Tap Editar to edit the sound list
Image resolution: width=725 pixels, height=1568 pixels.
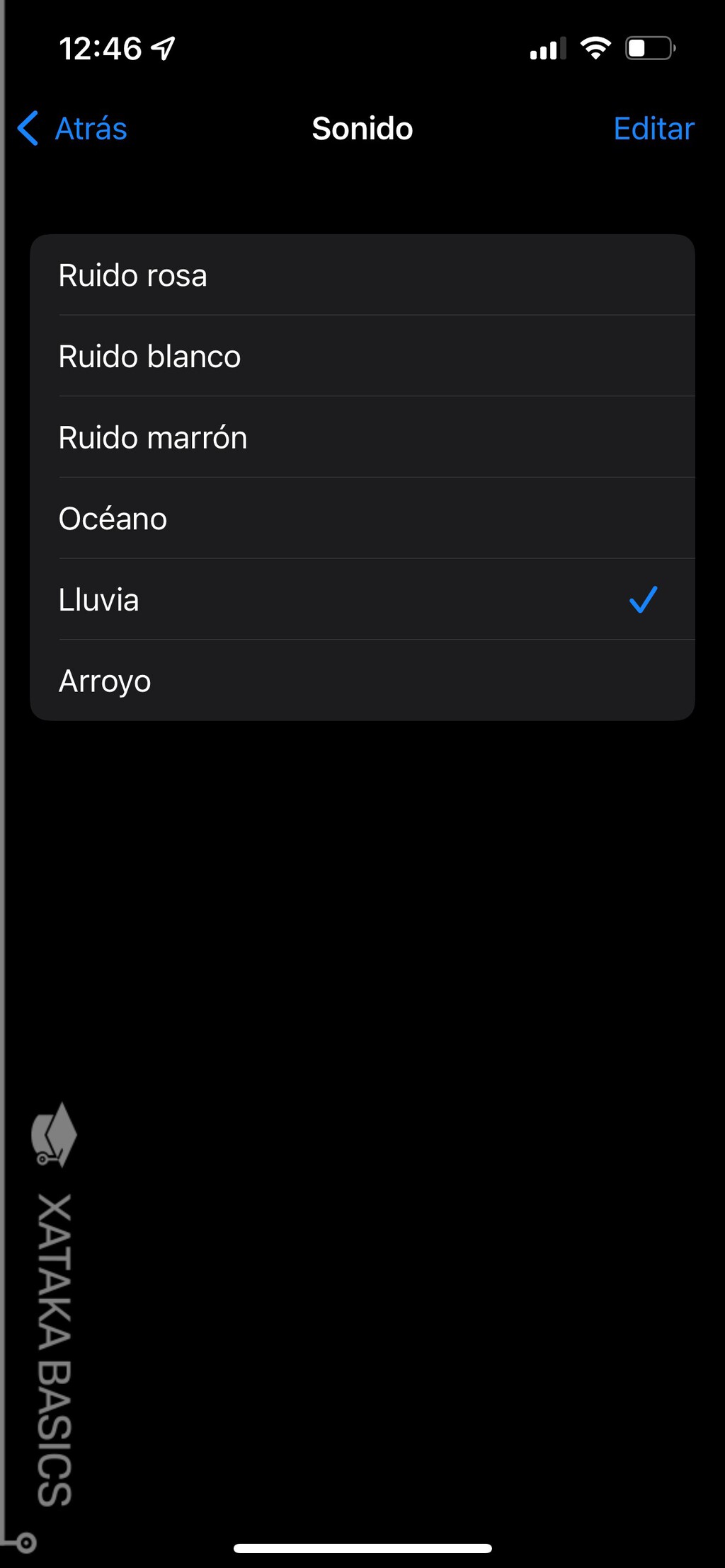653,129
